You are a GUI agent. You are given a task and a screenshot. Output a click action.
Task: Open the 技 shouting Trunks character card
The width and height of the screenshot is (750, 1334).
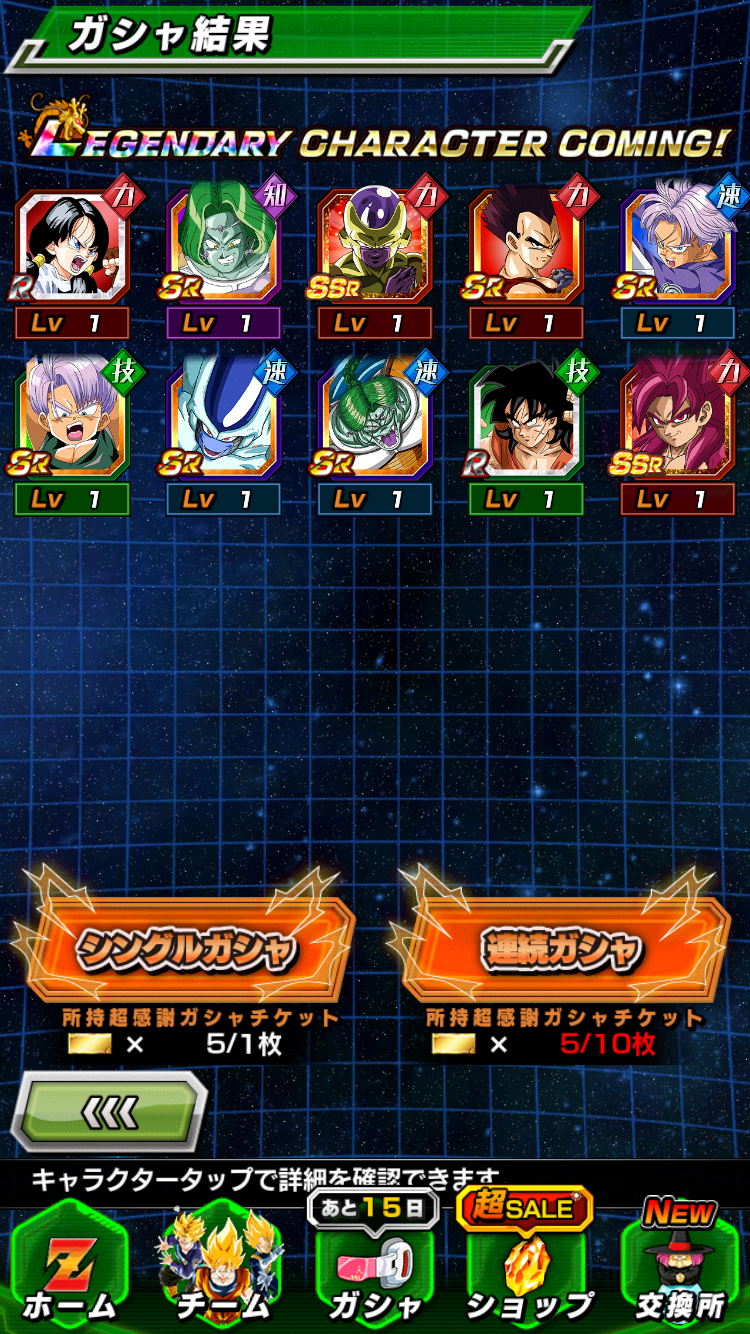72,421
